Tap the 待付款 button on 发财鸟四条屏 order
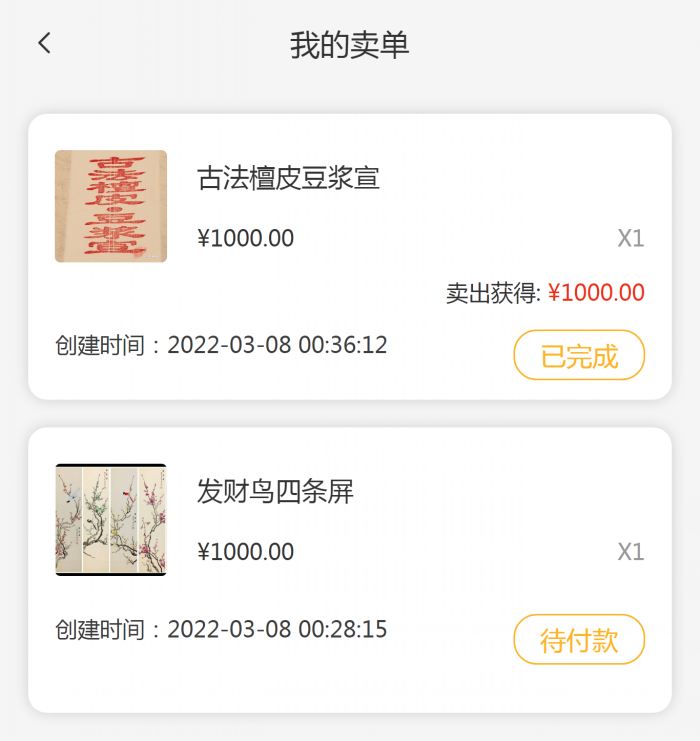 tap(579, 640)
